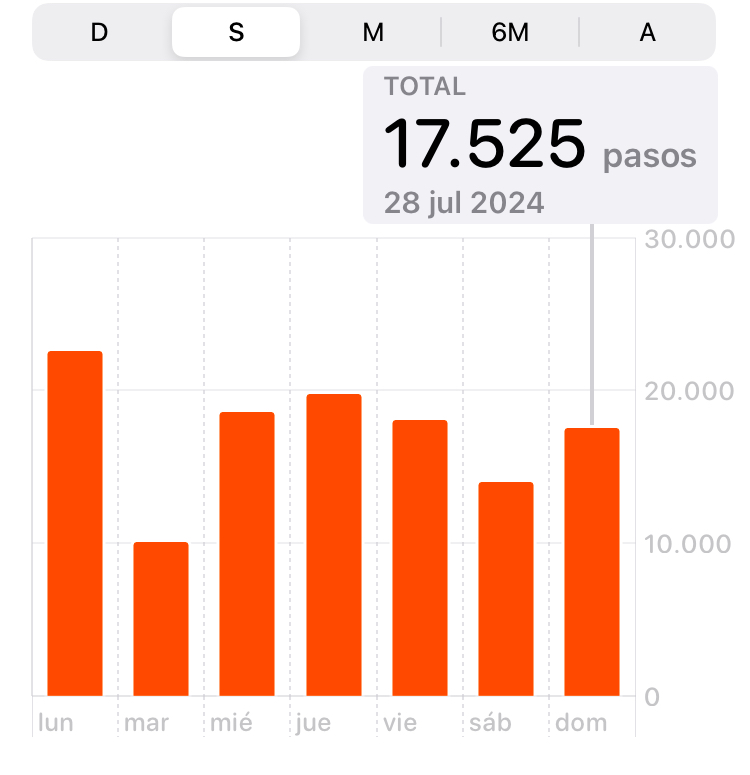
Task: Select the lun bar in the chart
Action: (75, 523)
